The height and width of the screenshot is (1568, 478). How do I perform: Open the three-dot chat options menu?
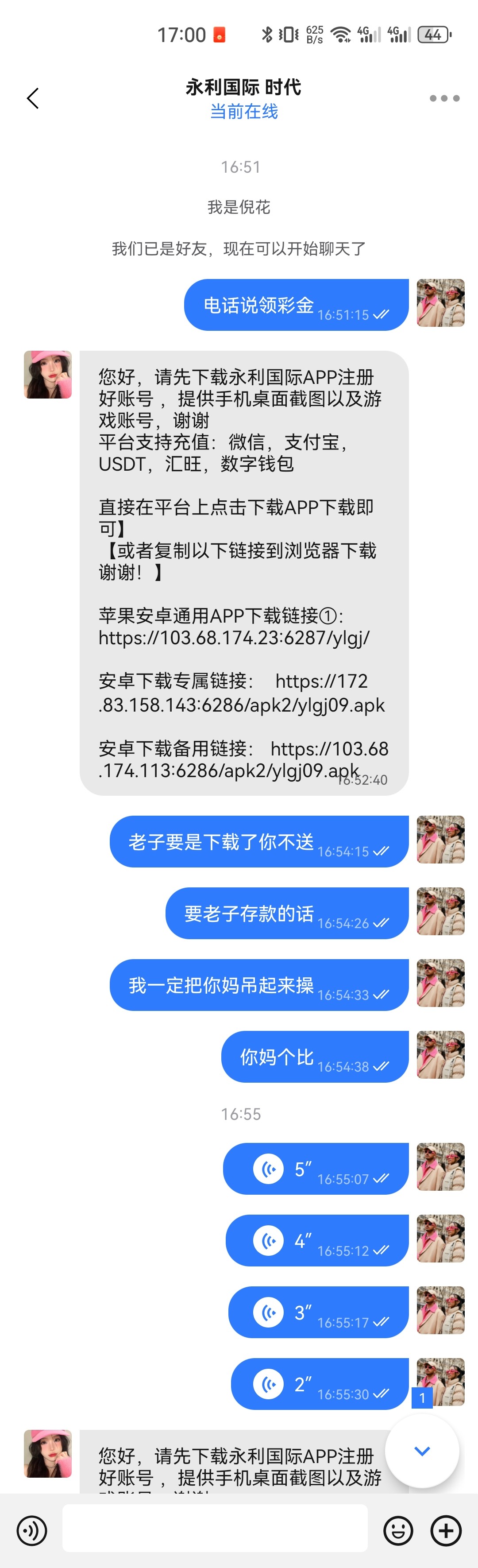(444, 98)
